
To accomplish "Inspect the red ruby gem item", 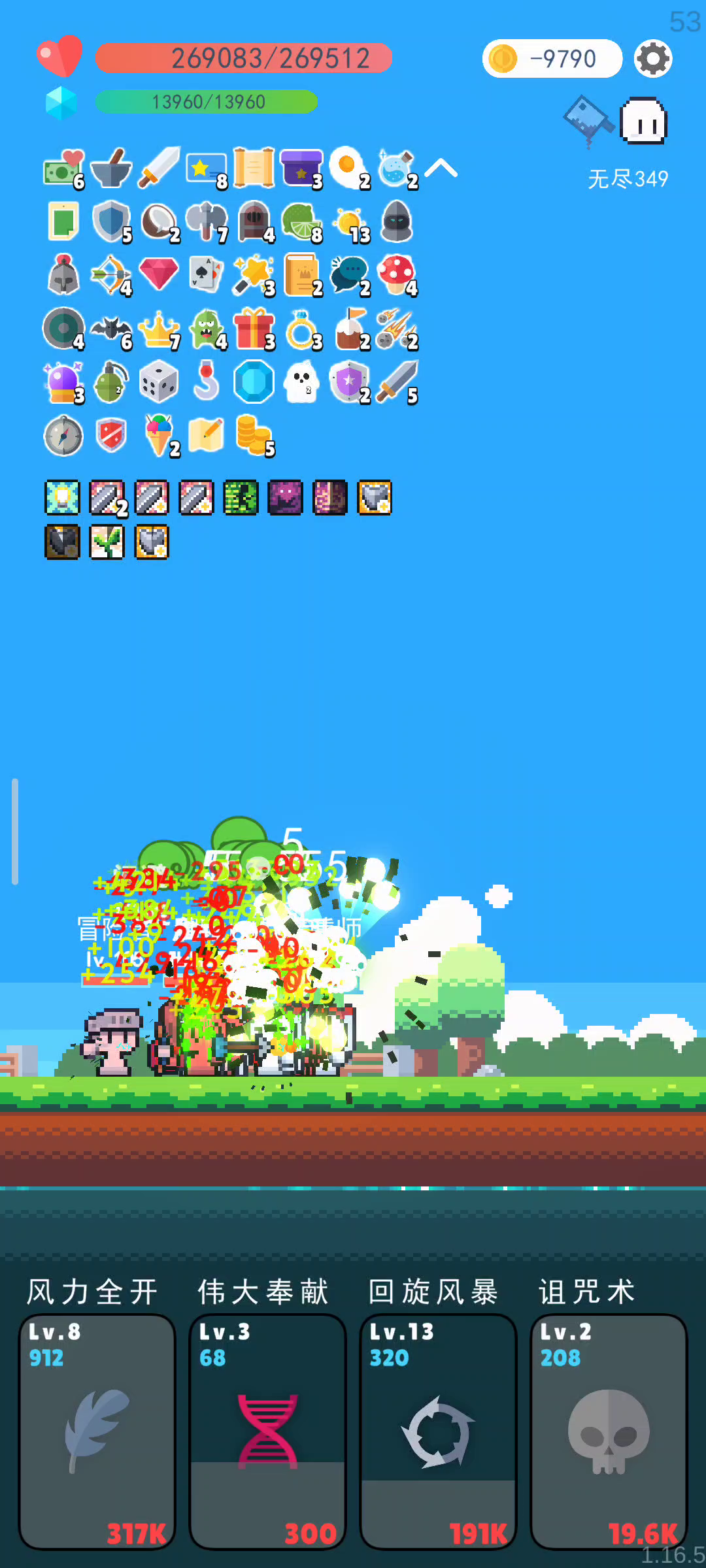I will [158, 273].
